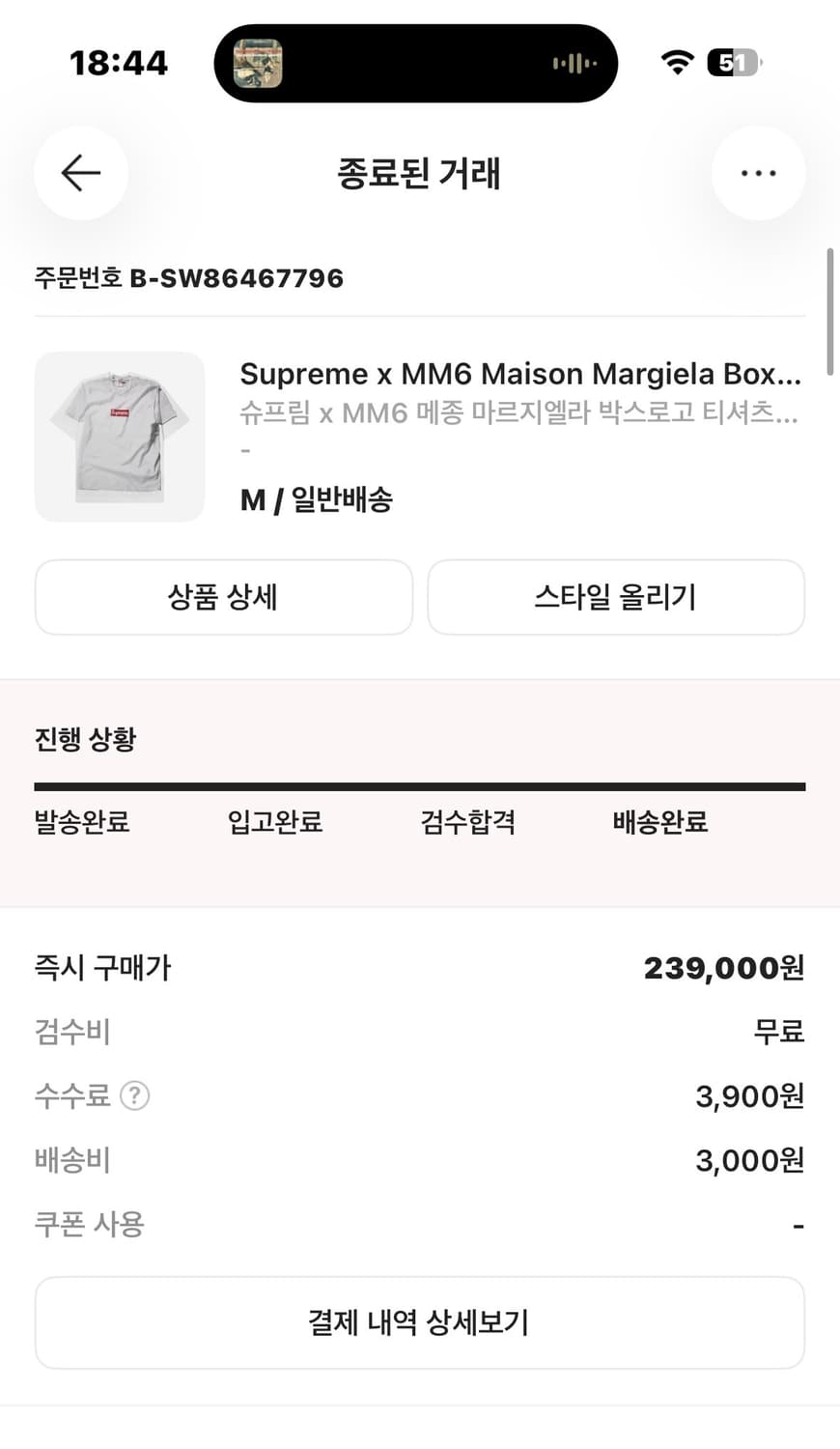Tap the Wi-Fi status icon
840x1449 pixels.
click(677, 62)
